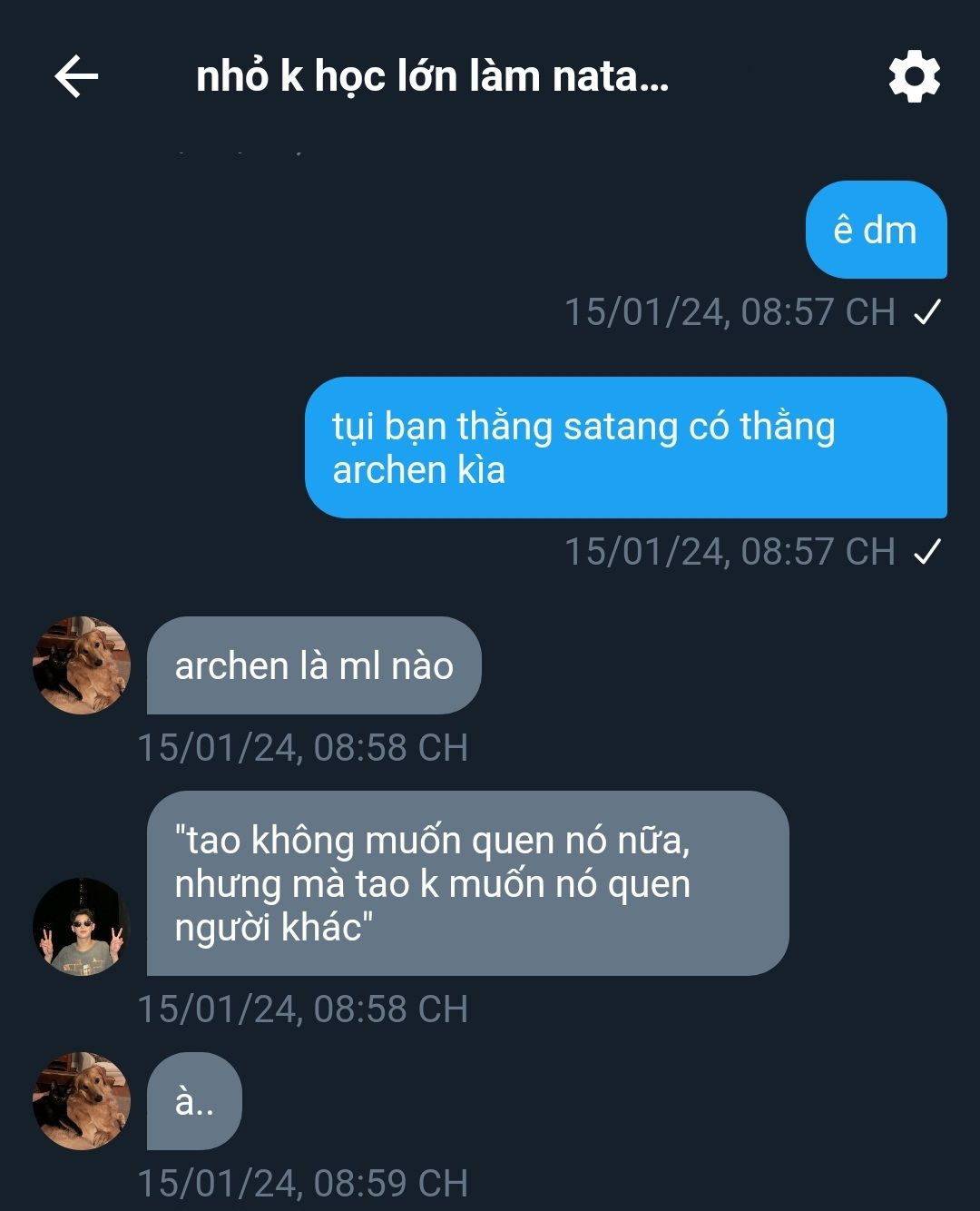Viewport: 980px width, 1211px height.
Task: Tap the dog avatar next to "à.."
Action: 82,1101
